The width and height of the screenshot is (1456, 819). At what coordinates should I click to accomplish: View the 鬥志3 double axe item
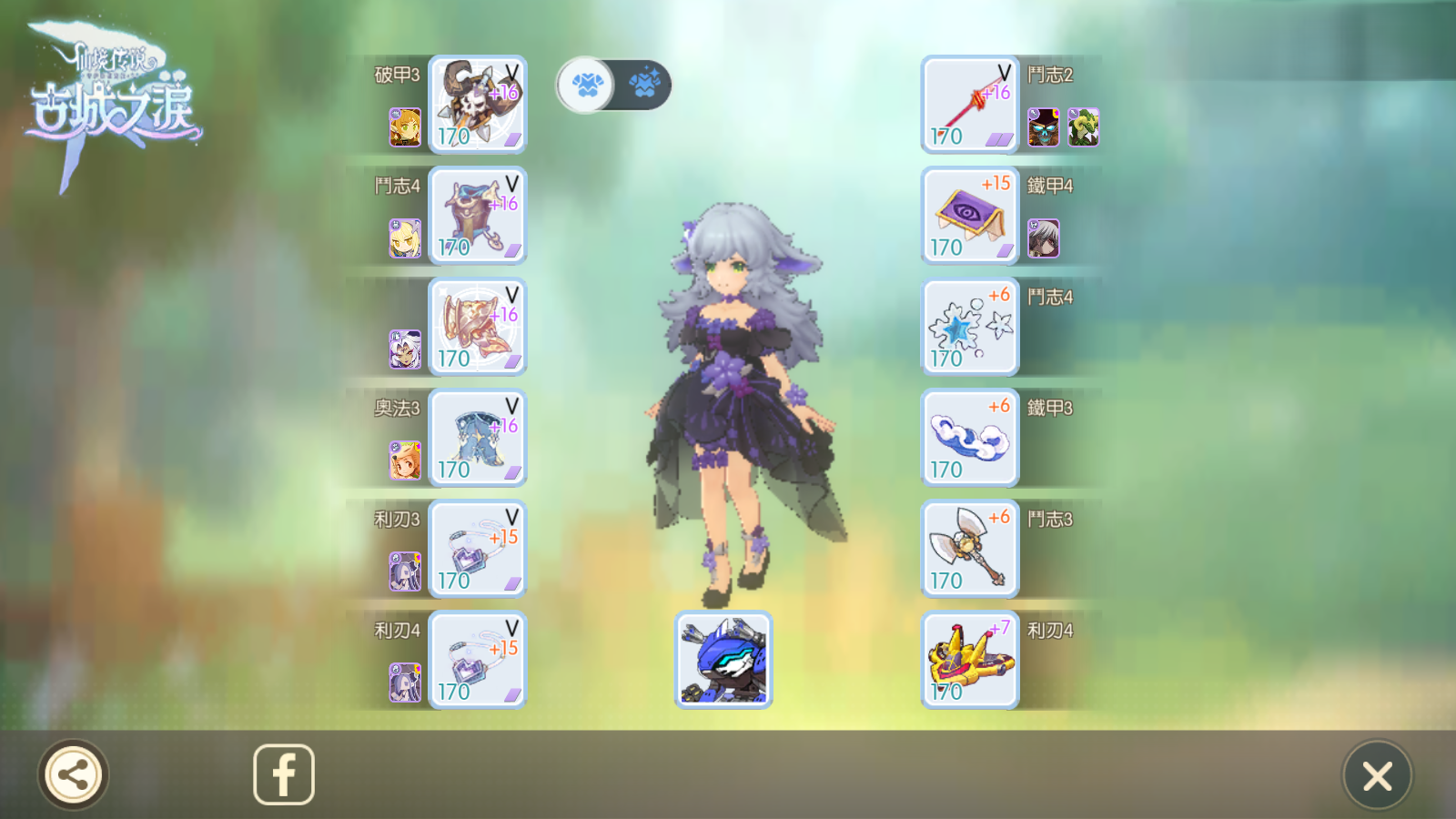970,549
